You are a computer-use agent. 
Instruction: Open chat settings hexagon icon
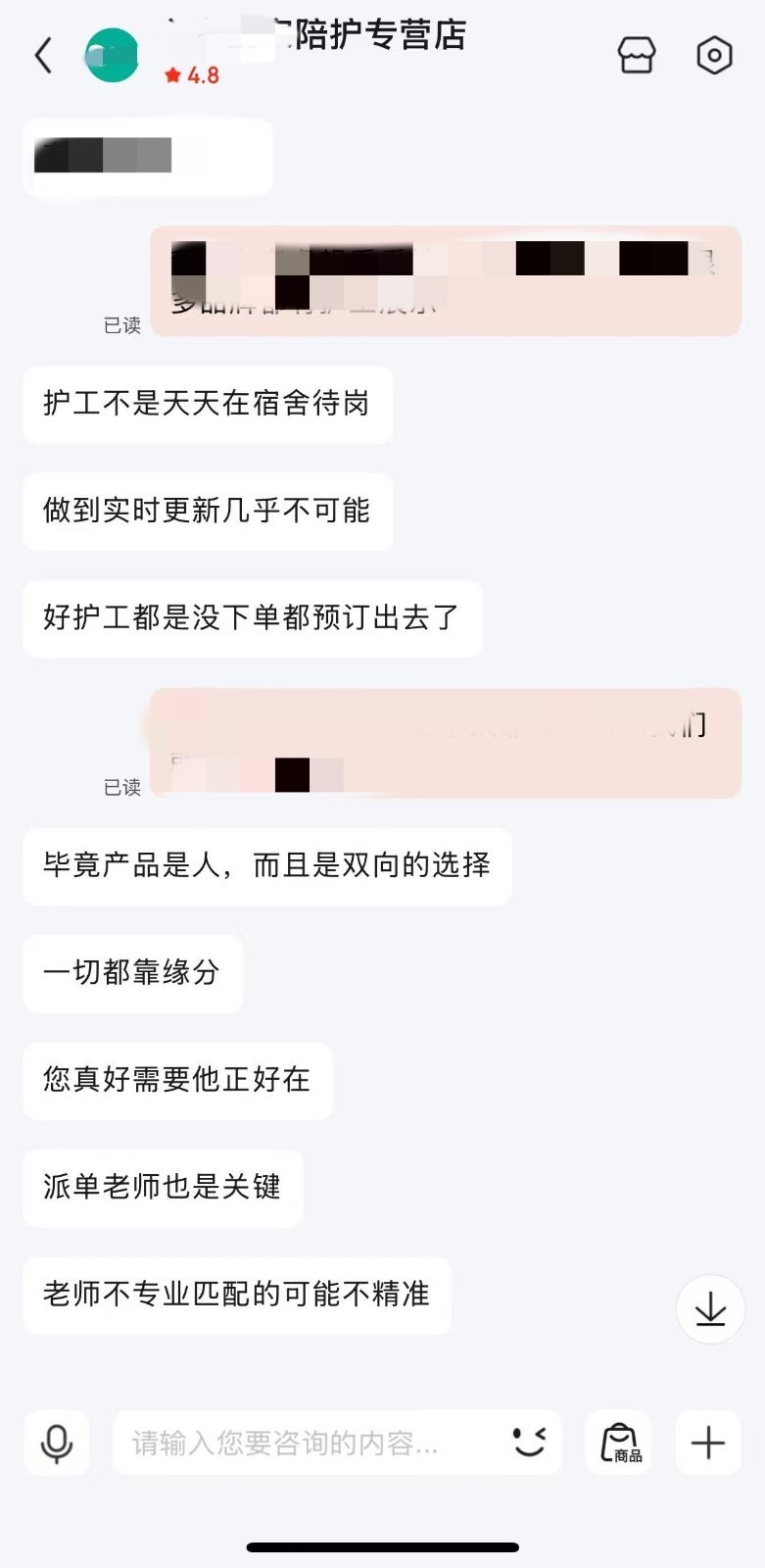point(714,56)
